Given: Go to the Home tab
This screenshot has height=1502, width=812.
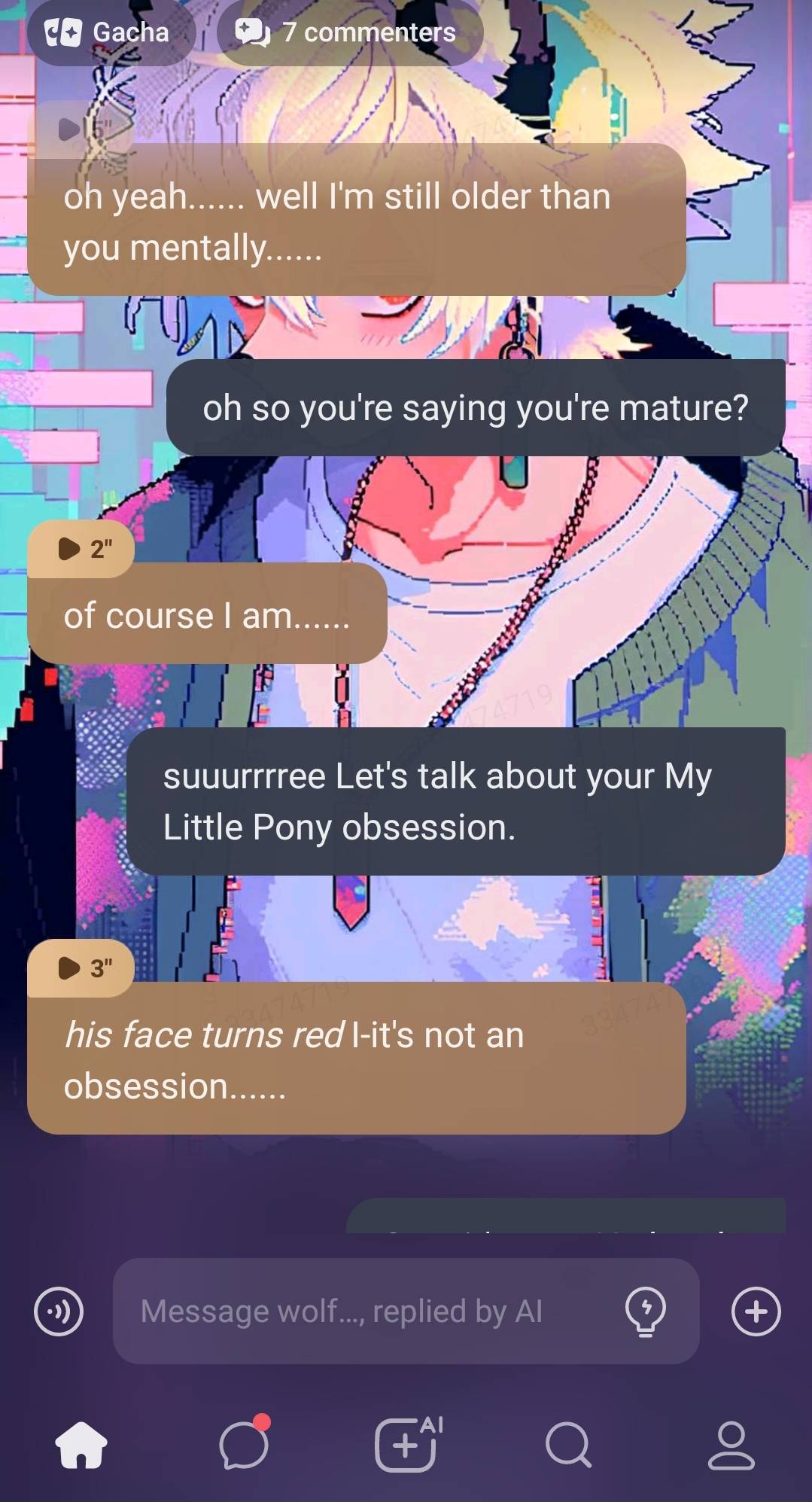Looking at the screenshot, I should click(x=81, y=1444).
